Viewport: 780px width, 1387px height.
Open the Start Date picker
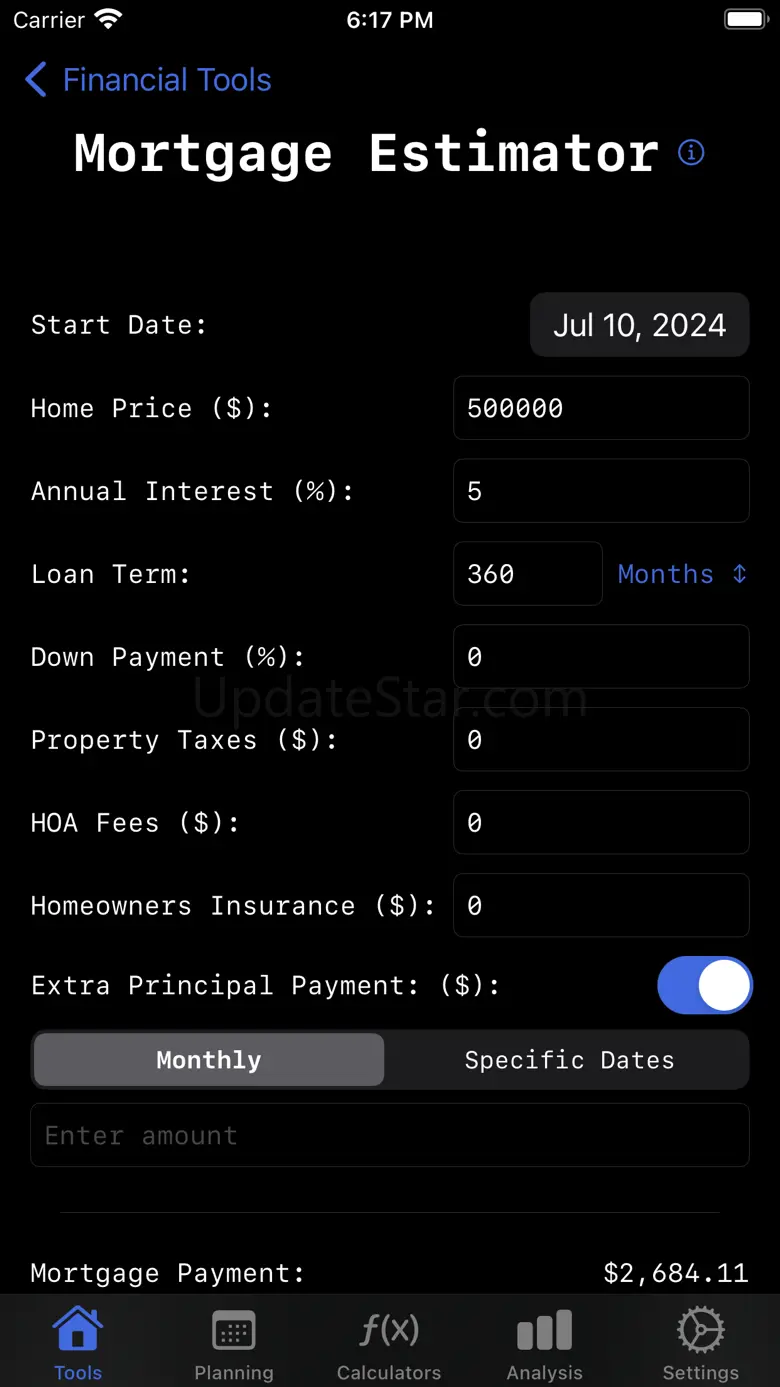point(639,325)
